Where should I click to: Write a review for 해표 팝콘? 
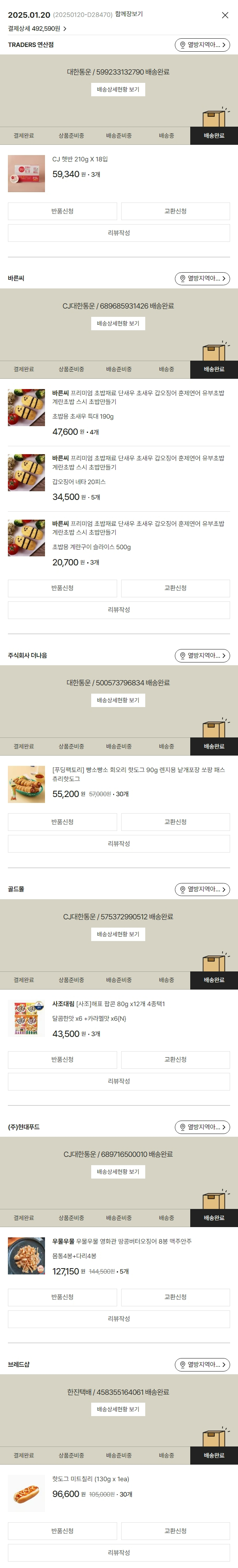click(x=119, y=1082)
